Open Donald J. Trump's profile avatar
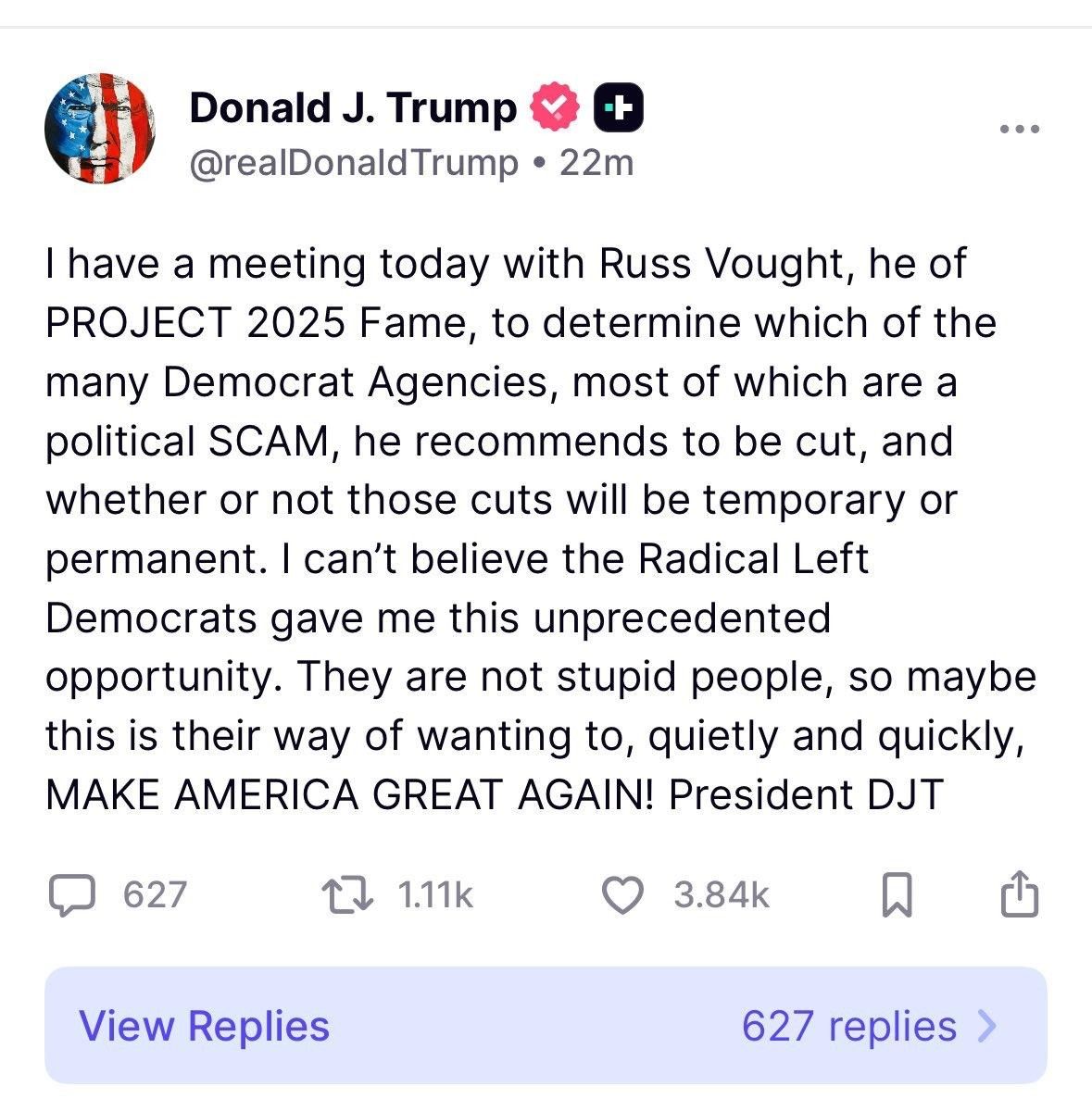The width and height of the screenshot is (1092, 1111). (99, 129)
